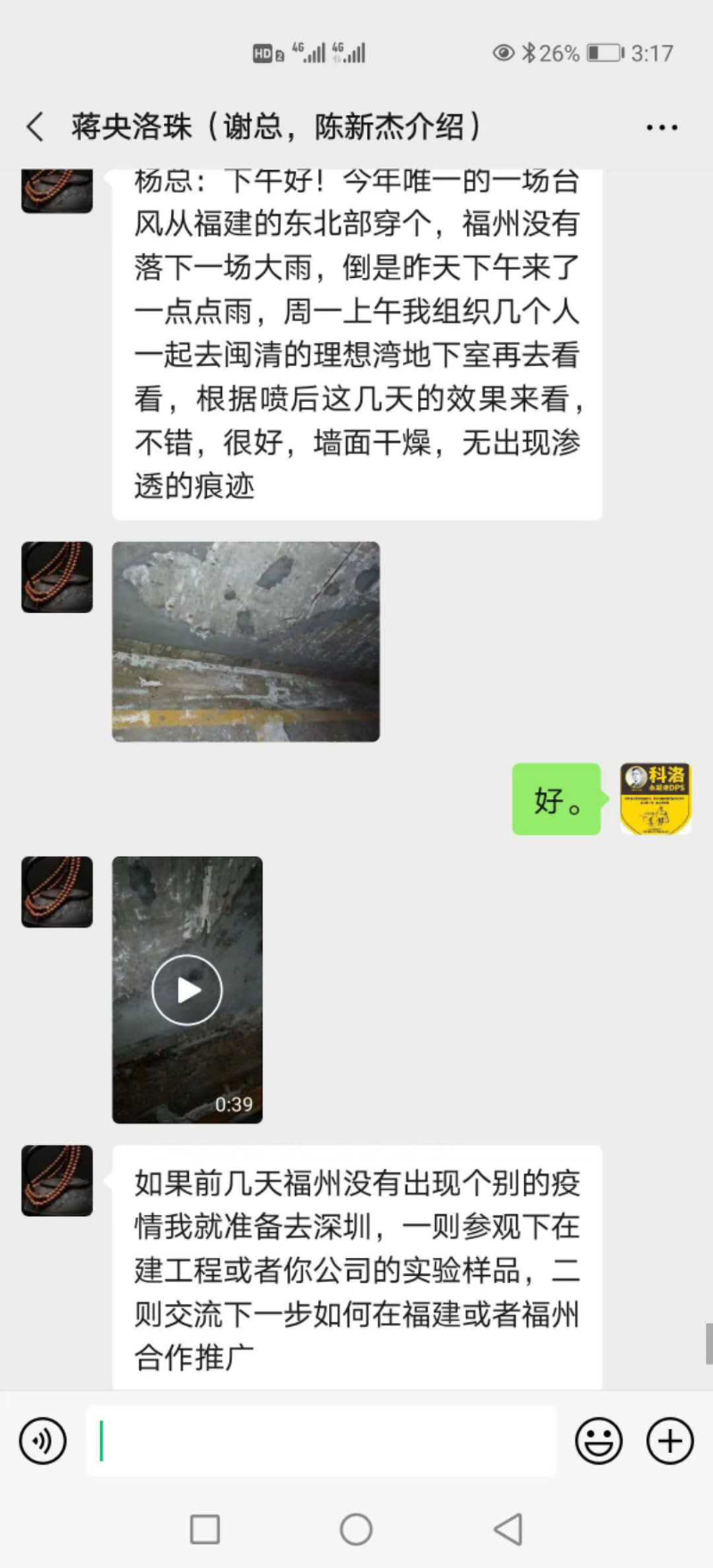713x1568 pixels.
Task: View contact avatar beside the video message
Action: tap(57, 892)
